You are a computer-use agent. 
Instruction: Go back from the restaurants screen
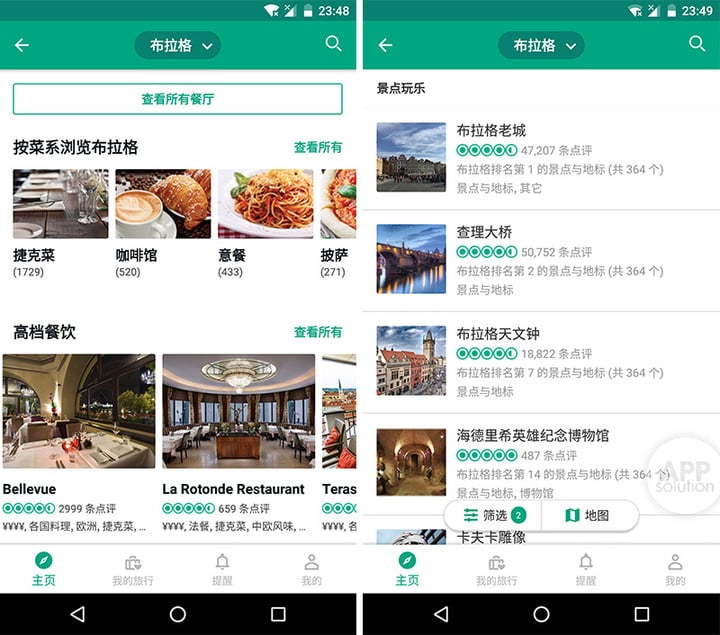[x=22, y=45]
